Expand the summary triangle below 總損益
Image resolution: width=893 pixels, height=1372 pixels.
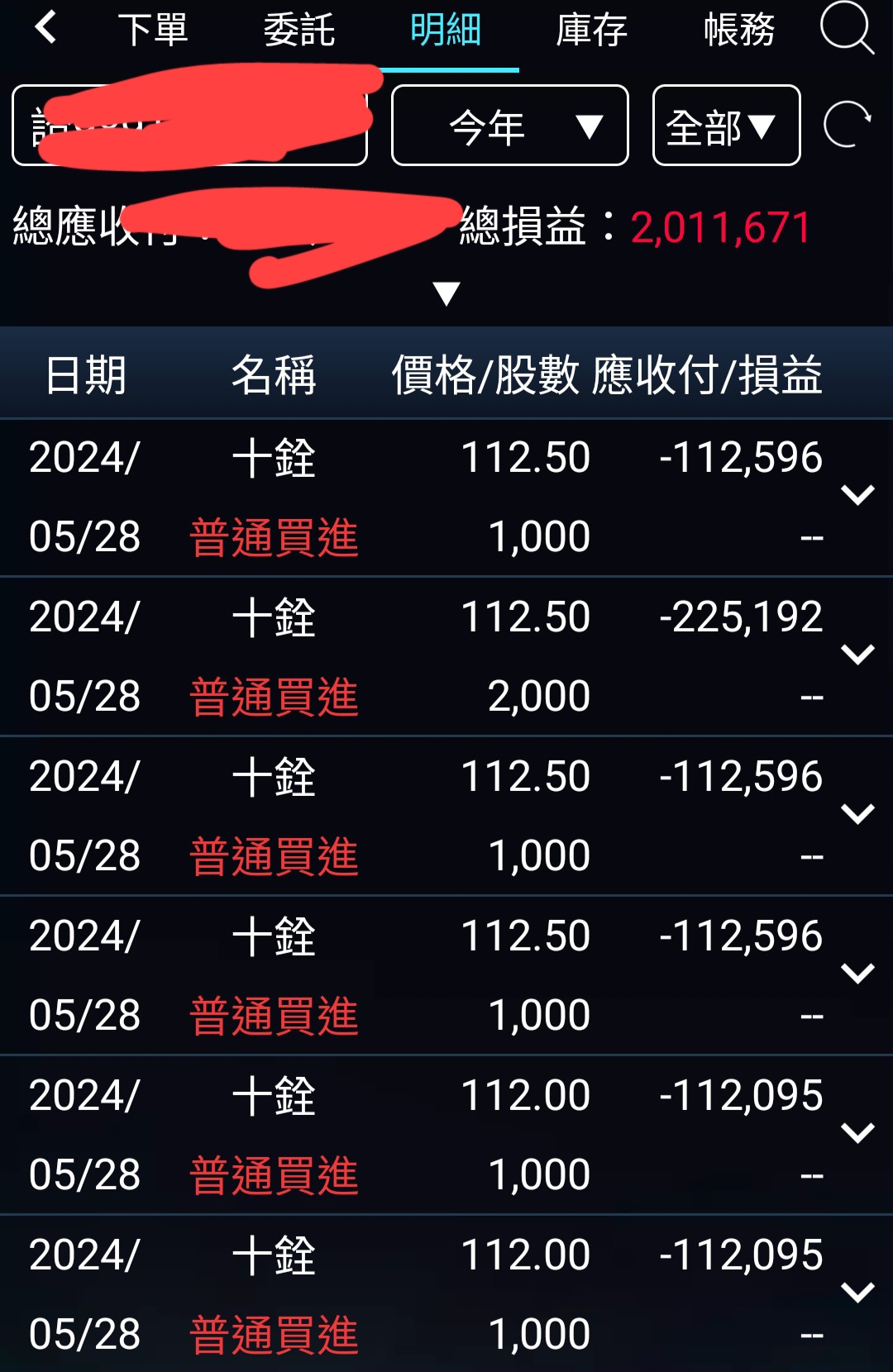pyautogui.click(x=446, y=293)
